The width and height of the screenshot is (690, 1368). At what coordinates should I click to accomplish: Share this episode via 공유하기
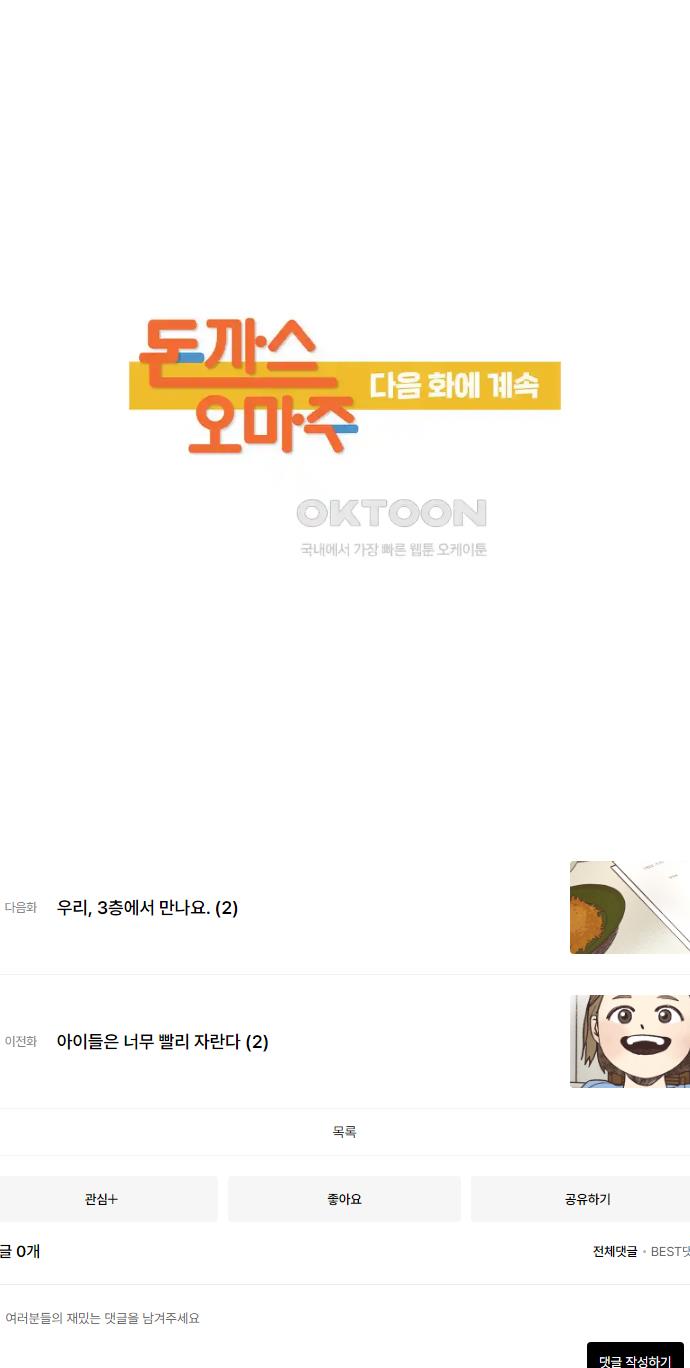[x=585, y=1199]
